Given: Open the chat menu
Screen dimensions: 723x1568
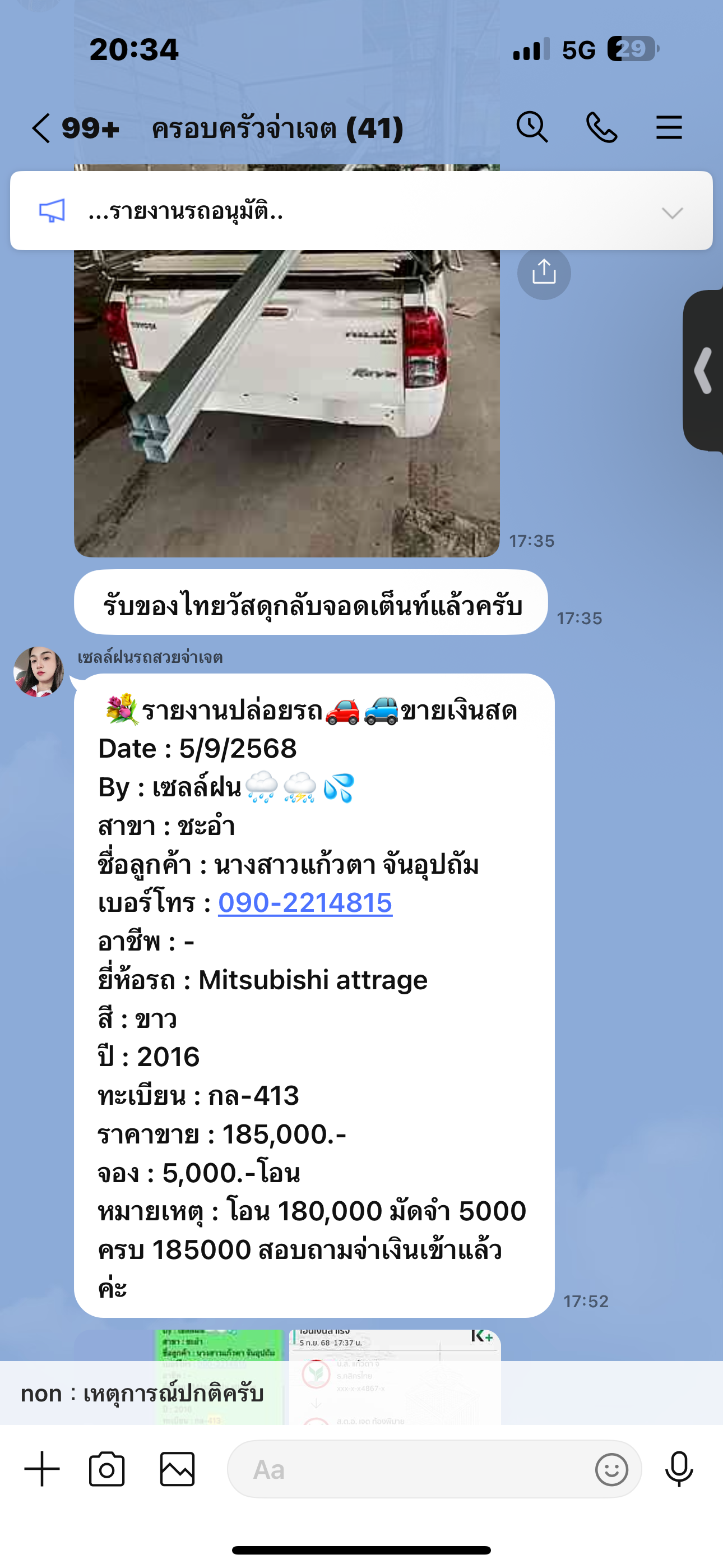Looking at the screenshot, I should 669,128.
